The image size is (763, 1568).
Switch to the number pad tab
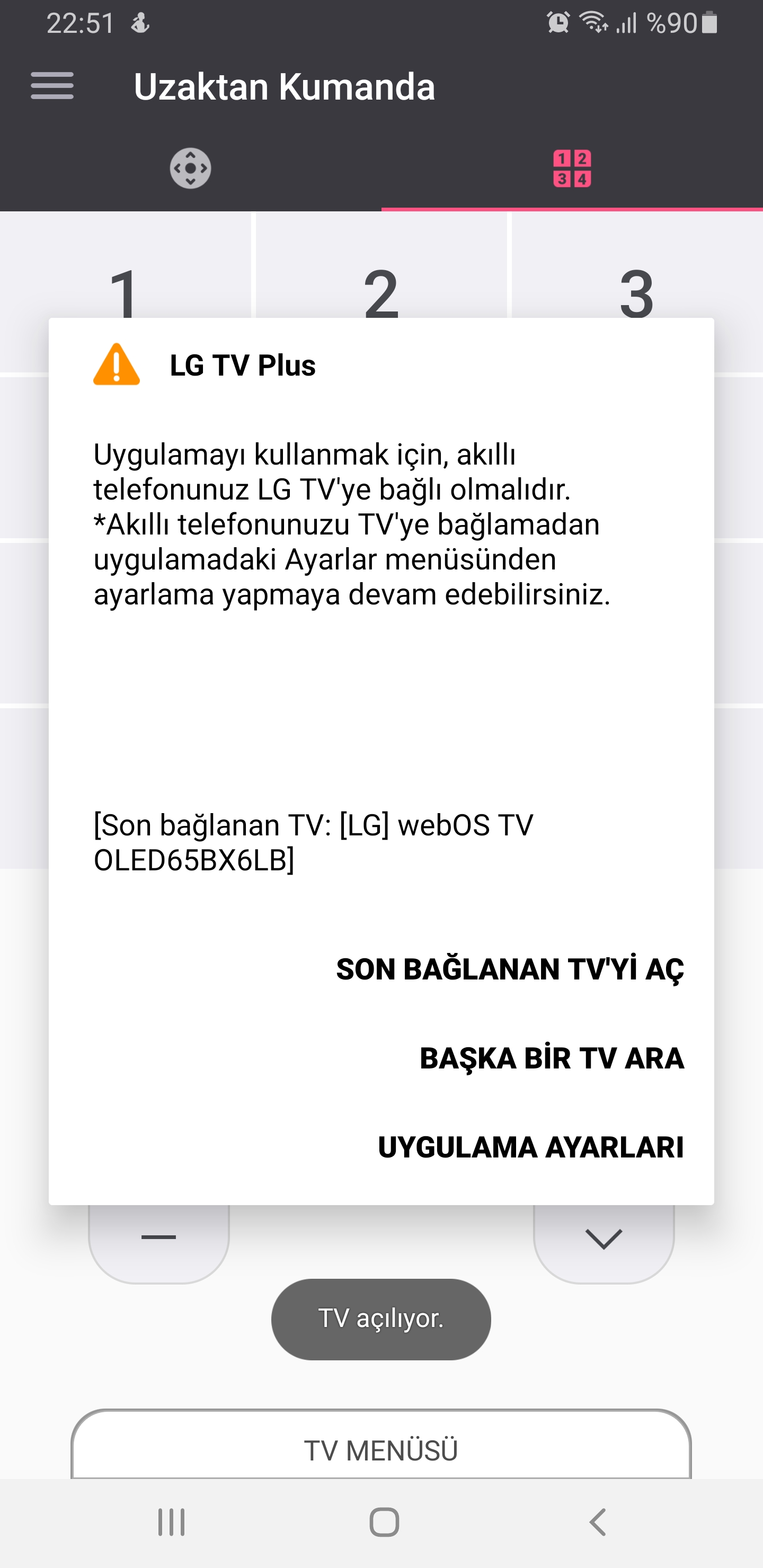pyautogui.click(x=572, y=168)
